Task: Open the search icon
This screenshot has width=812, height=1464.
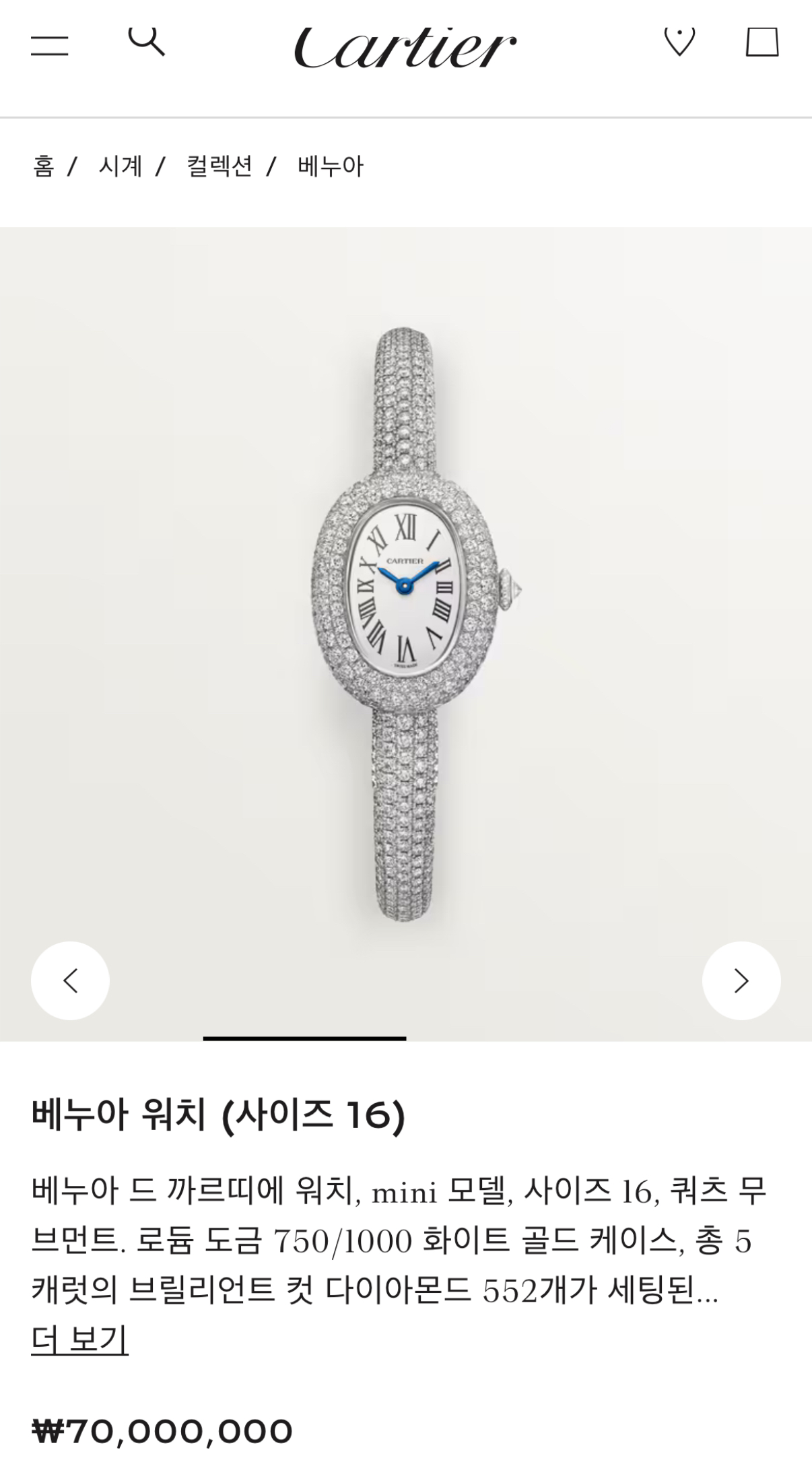Action: (146, 41)
